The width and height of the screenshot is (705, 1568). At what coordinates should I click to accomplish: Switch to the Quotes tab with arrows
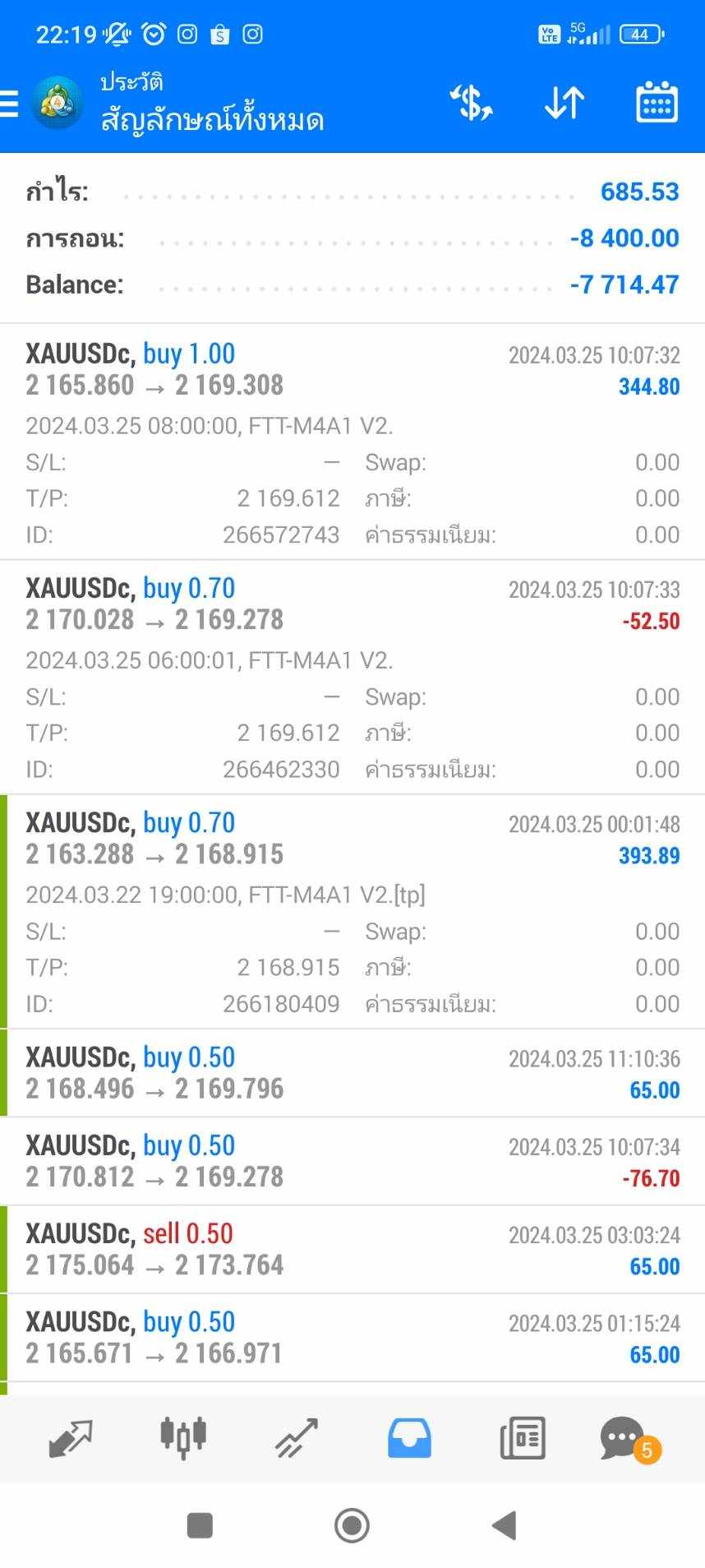click(x=71, y=1439)
